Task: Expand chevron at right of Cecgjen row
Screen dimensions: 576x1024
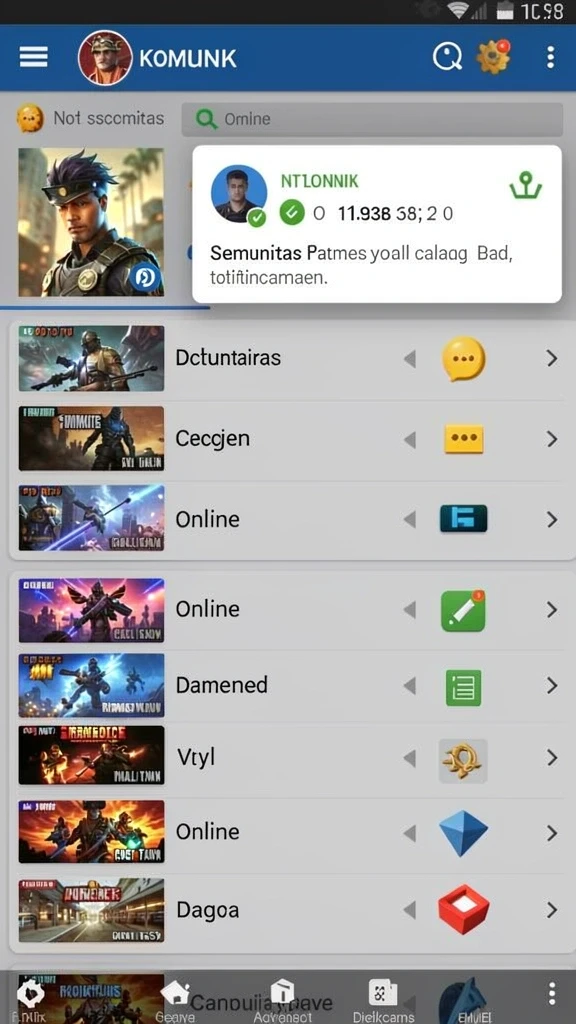Action: coord(552,439)
